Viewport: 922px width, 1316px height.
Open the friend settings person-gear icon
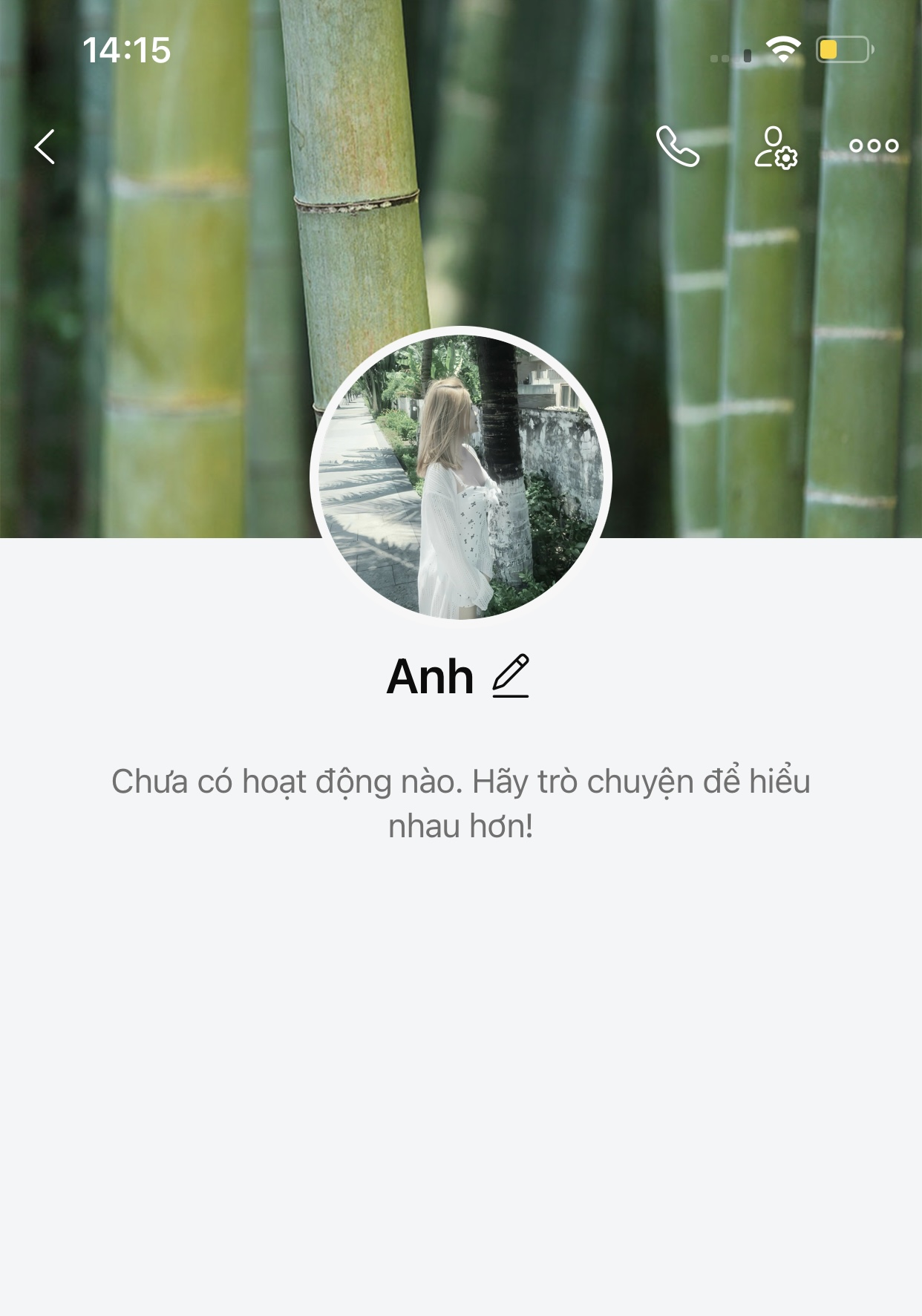[776, 147]
